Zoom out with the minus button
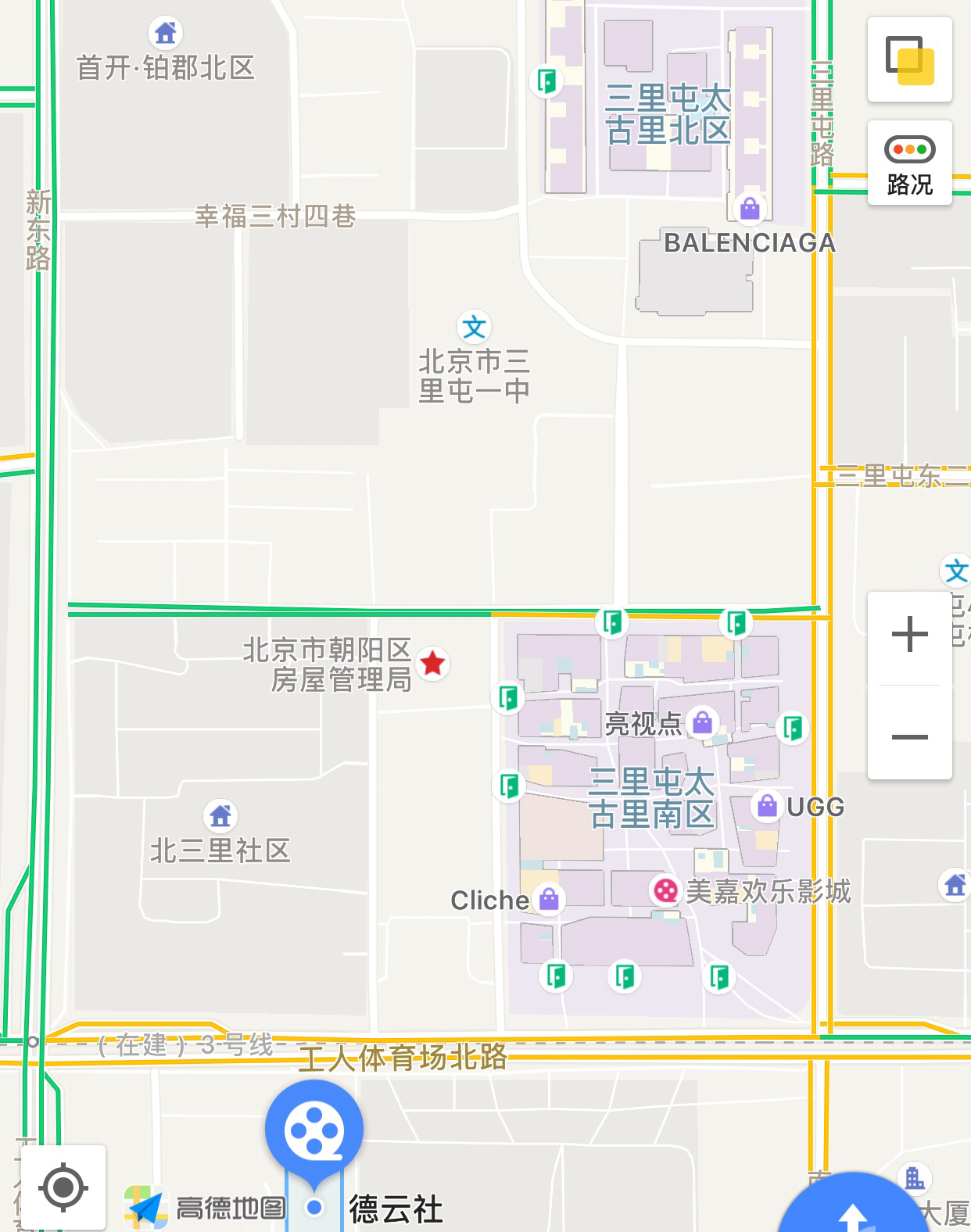971x1232 pixels. 909,736
